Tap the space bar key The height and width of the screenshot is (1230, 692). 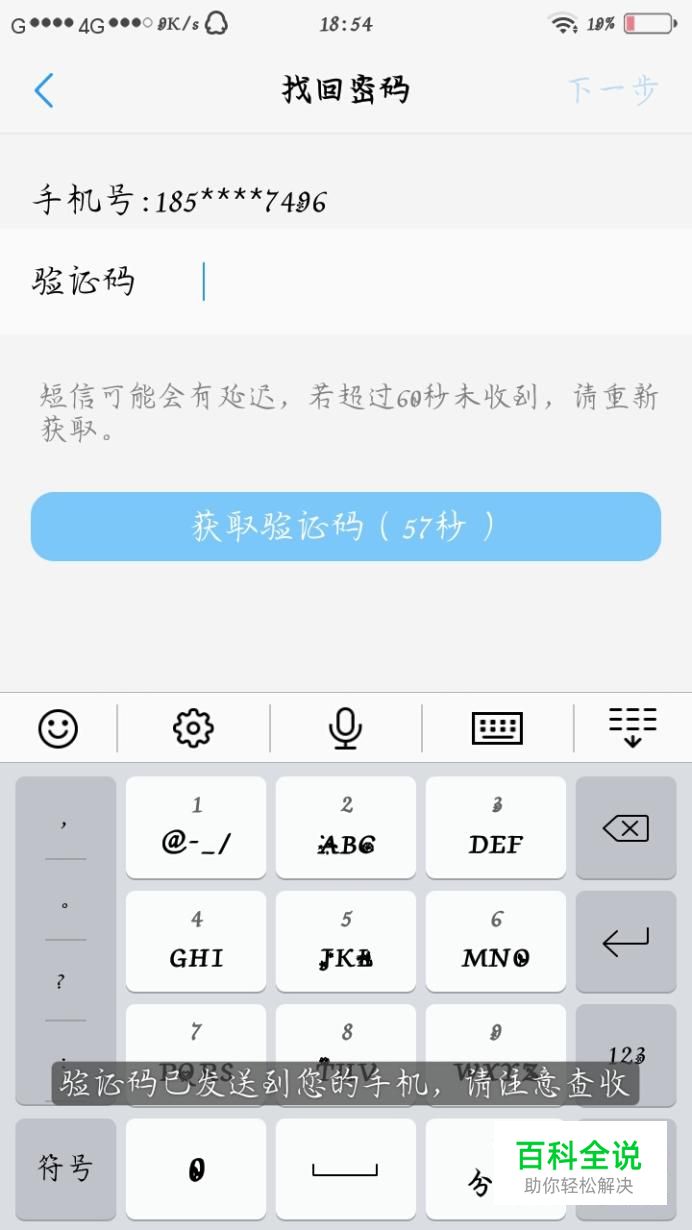pos(346,1168)
